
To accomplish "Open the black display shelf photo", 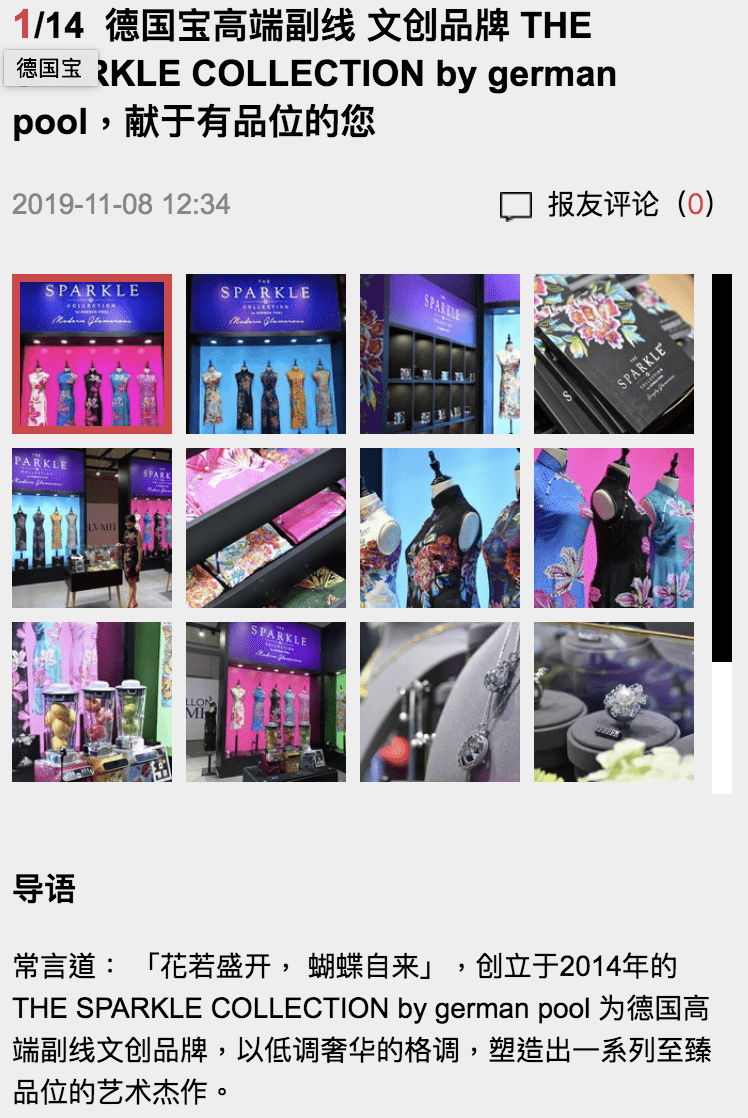I will 440,354.
